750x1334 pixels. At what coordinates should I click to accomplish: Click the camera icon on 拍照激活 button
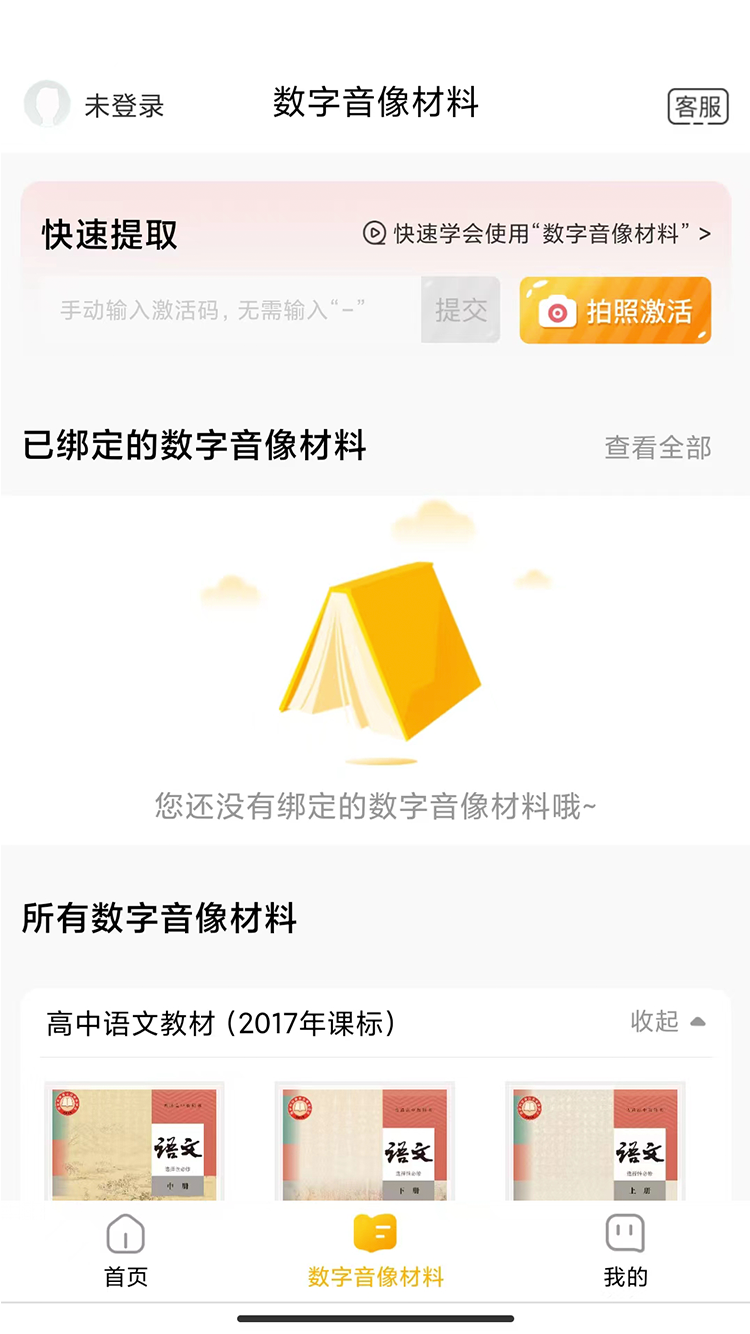pyautogui.click(x=560, y=311)
